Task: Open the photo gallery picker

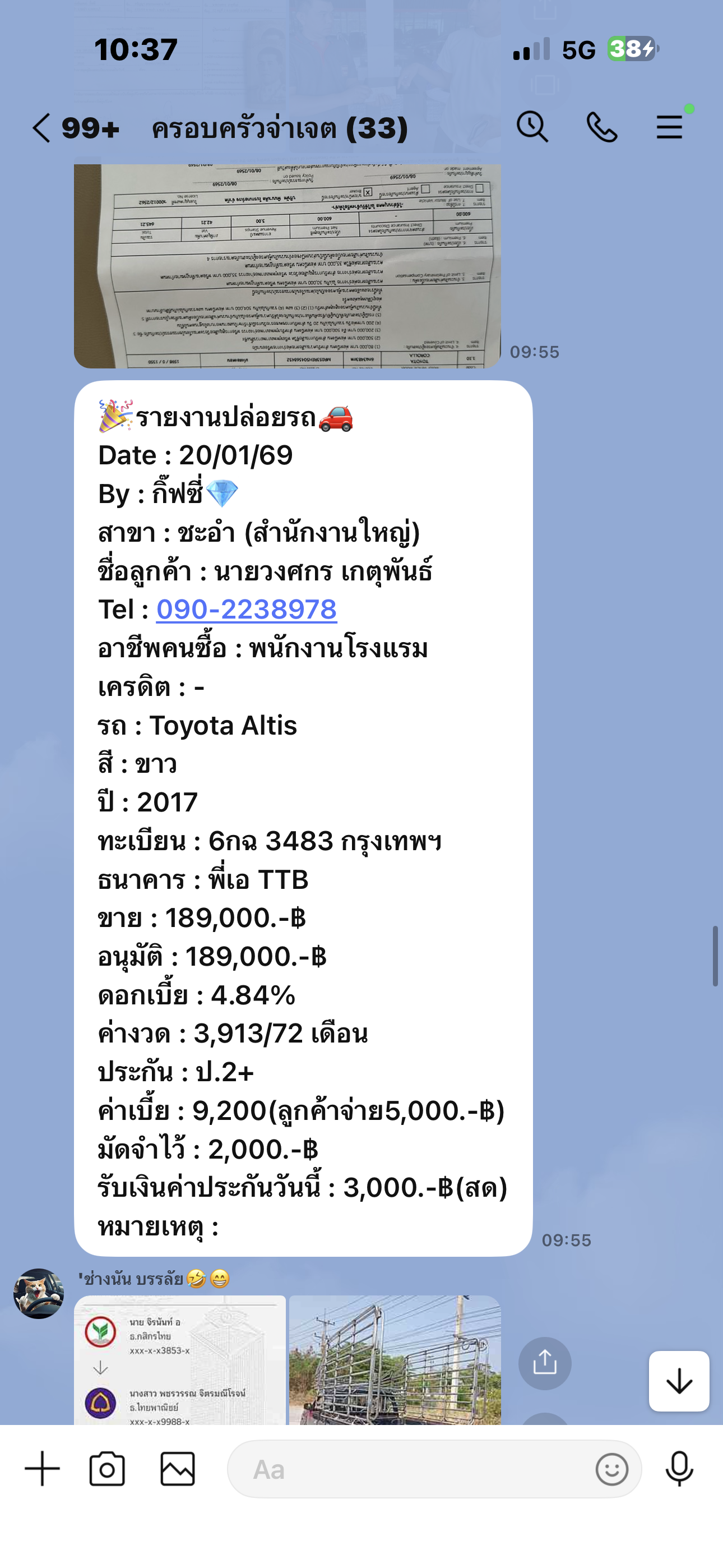Action: tap(178, 1469)
